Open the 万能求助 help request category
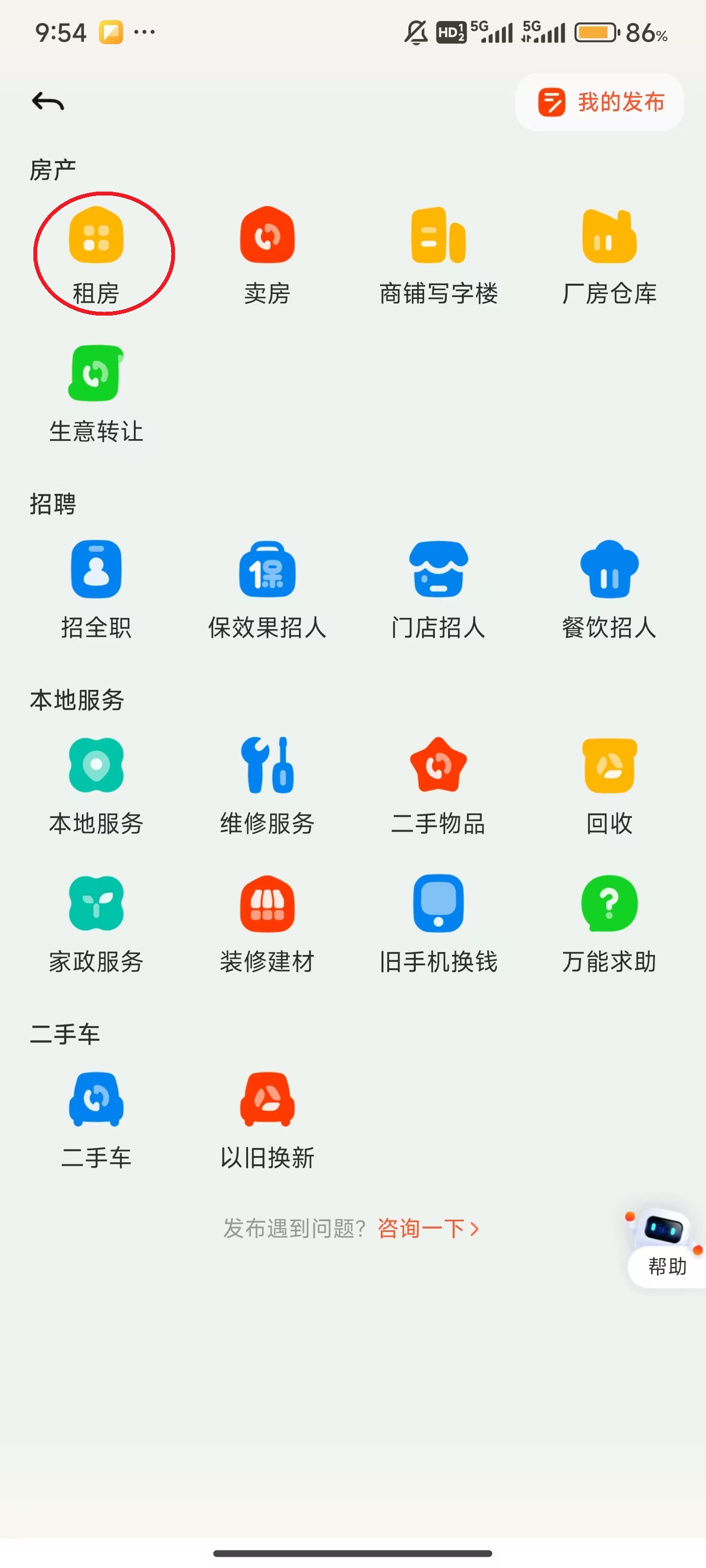 (x=609, y=907)
